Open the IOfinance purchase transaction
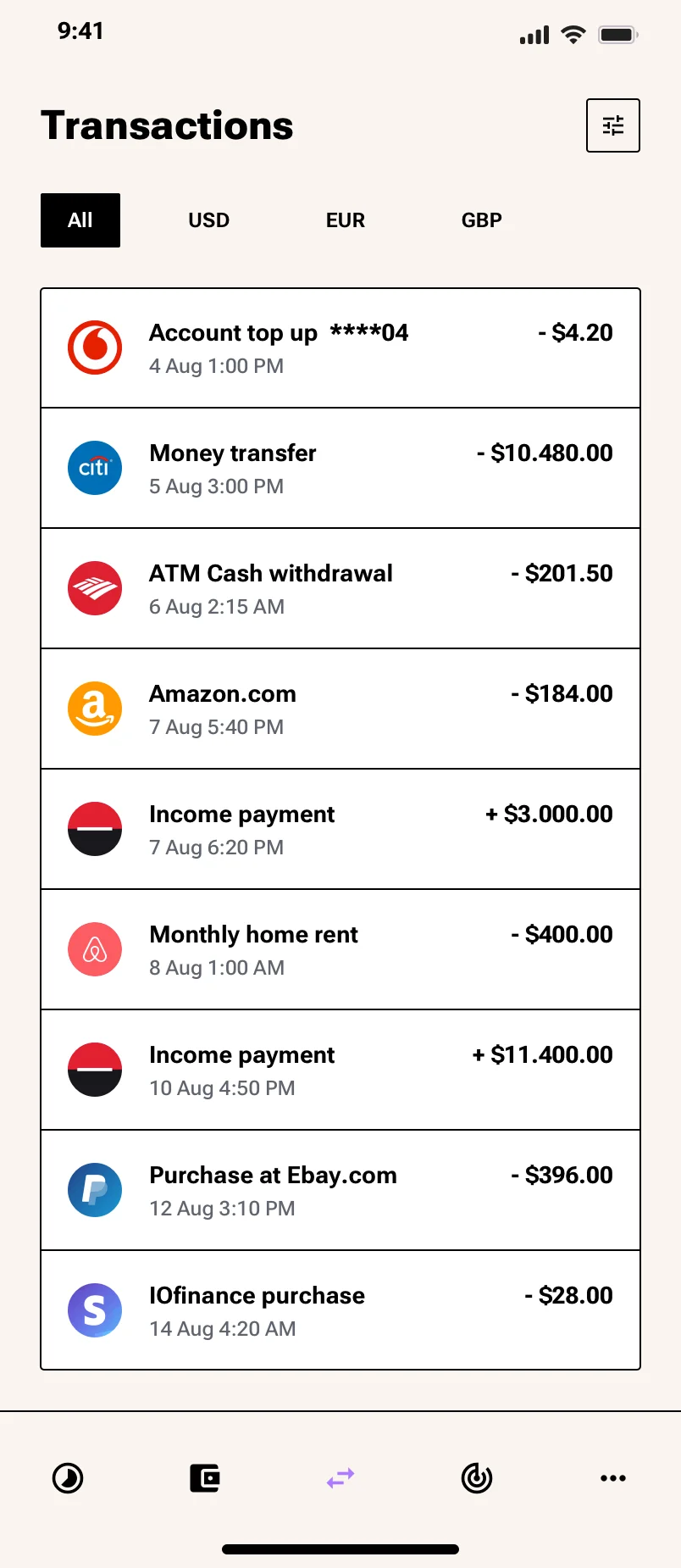 [339, 1310]
